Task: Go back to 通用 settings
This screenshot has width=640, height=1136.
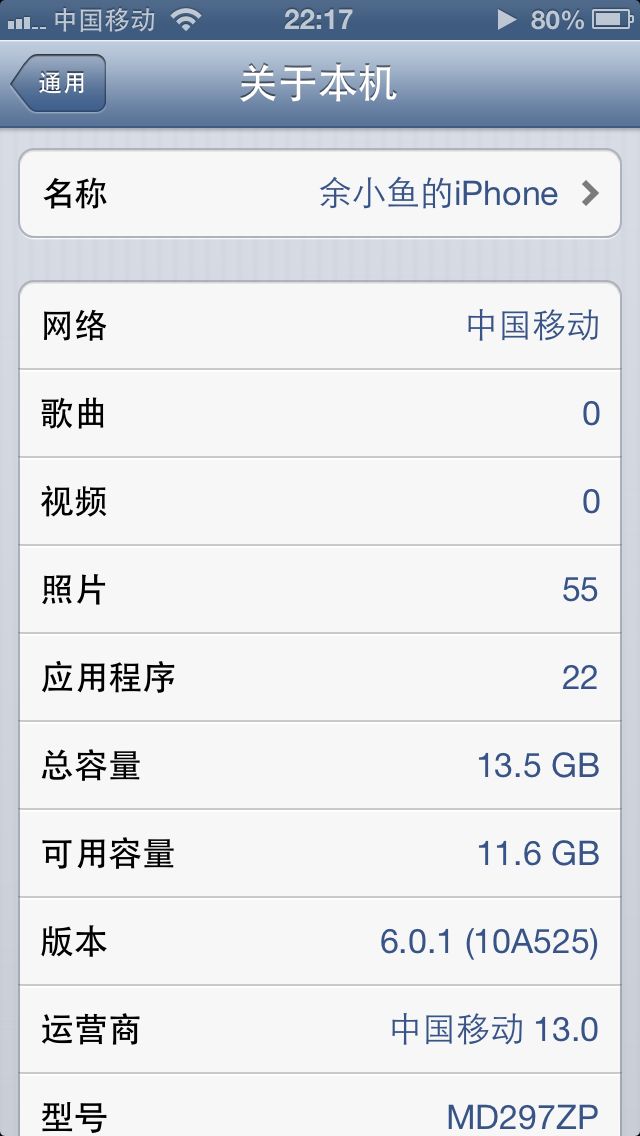Action: point(59,83)
